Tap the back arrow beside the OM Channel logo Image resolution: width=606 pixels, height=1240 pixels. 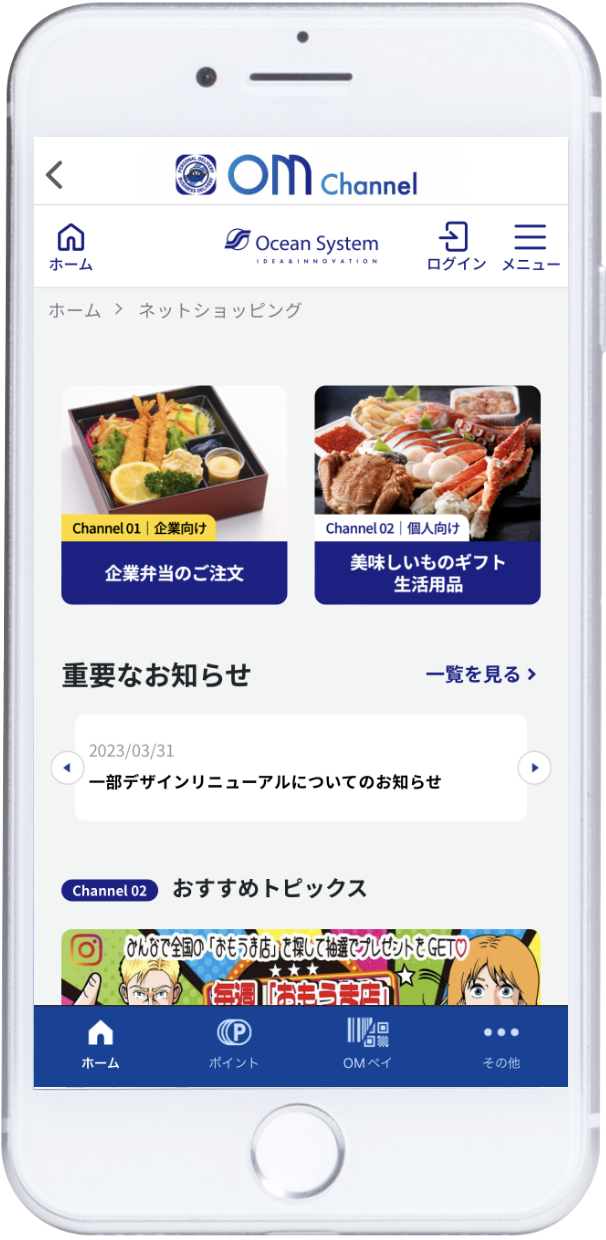[55, 174]
